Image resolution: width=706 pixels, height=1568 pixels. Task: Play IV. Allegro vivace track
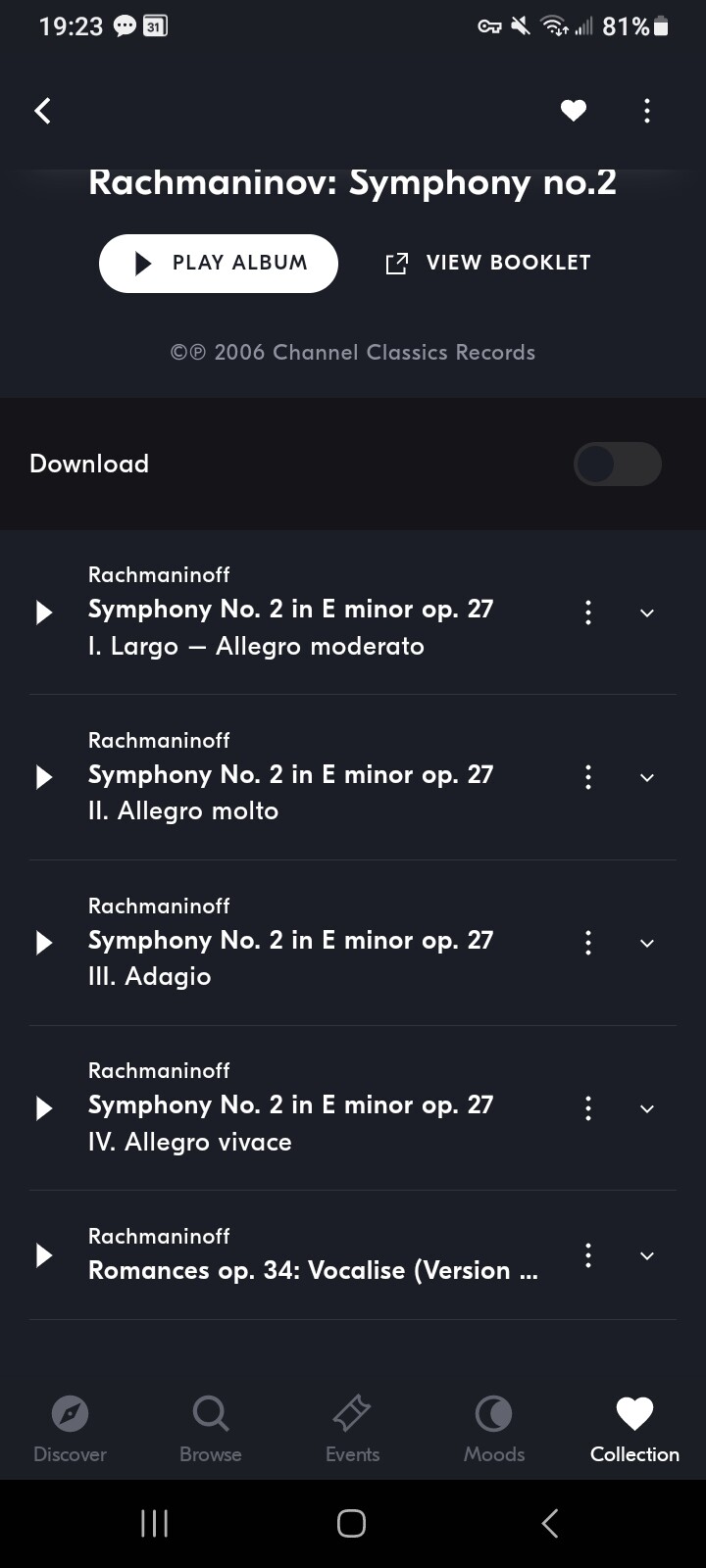44,1108
